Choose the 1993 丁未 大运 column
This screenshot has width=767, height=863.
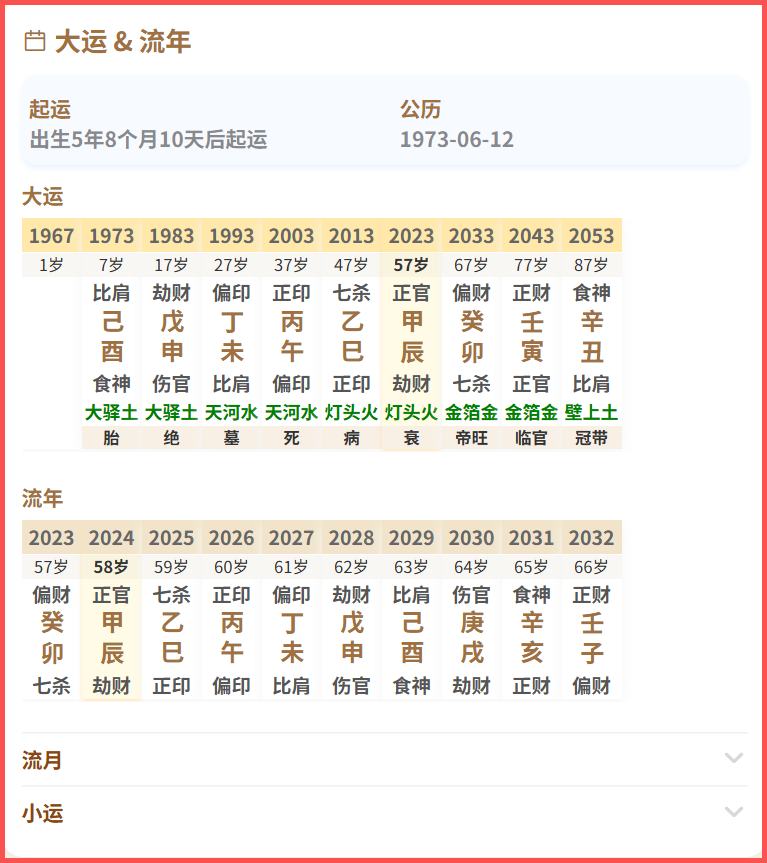tap(231, 337)
